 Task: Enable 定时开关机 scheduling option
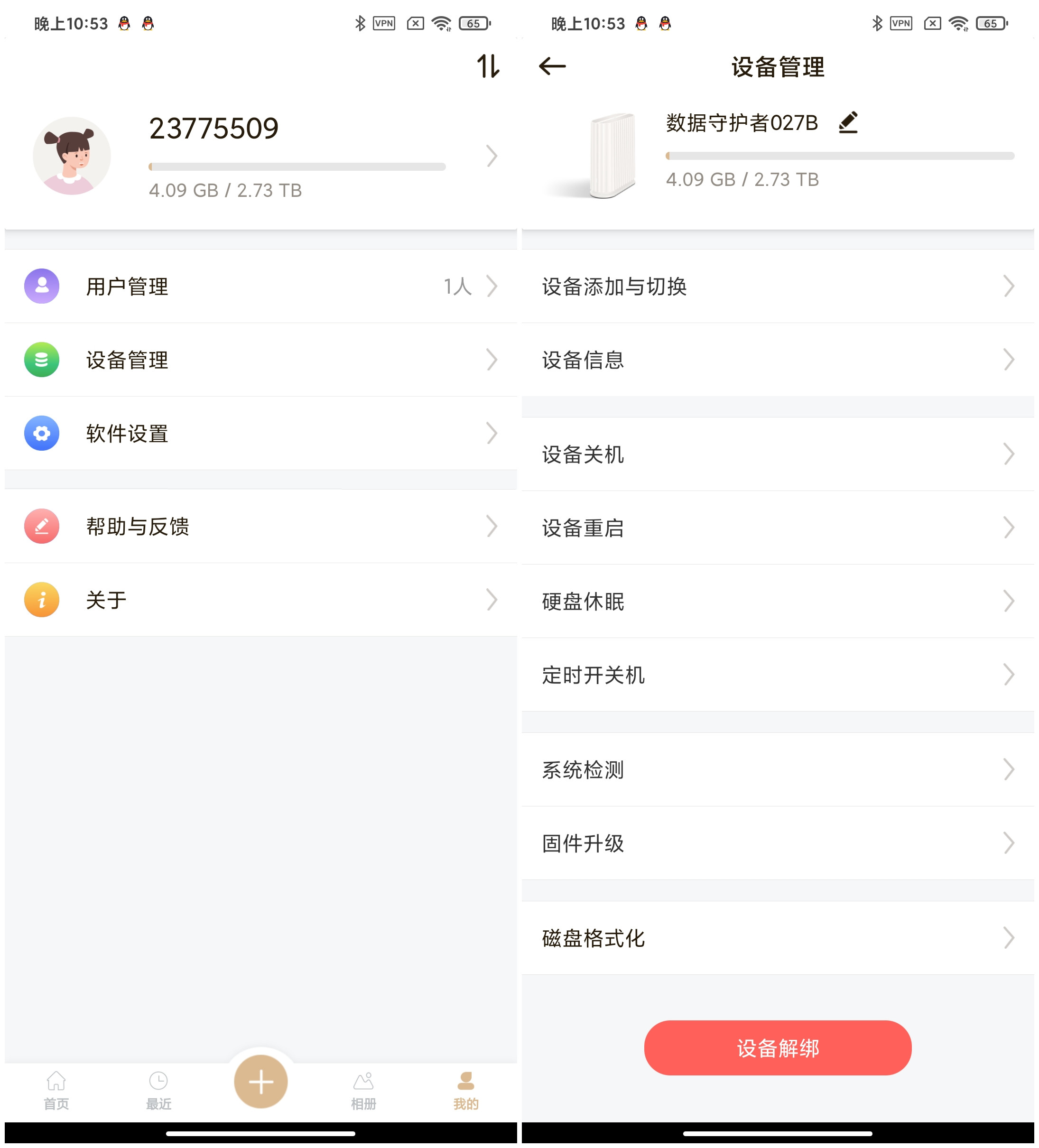pyautogui.click(x=778, y=676)
